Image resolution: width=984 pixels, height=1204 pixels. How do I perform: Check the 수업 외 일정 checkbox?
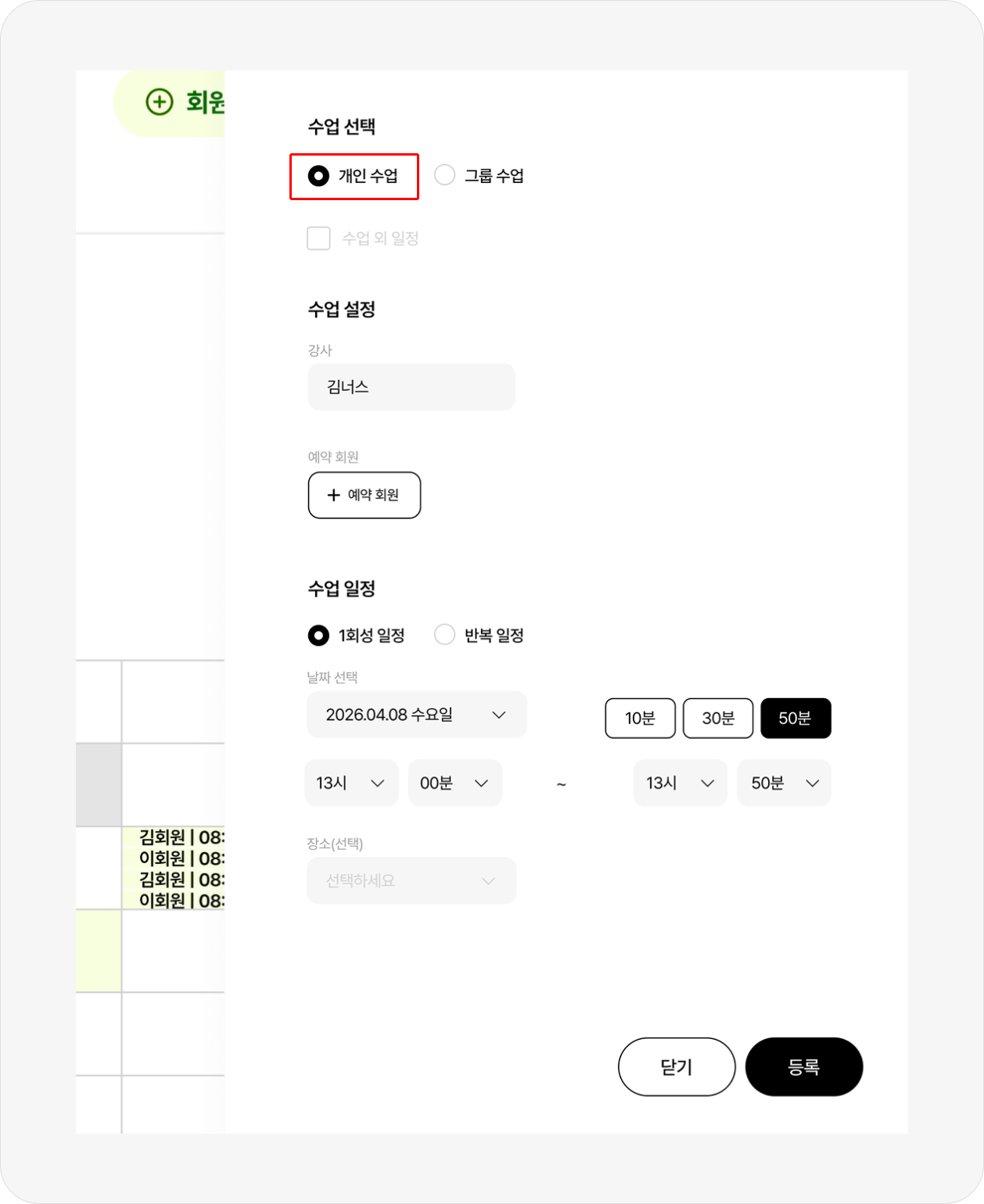[318, 238]
